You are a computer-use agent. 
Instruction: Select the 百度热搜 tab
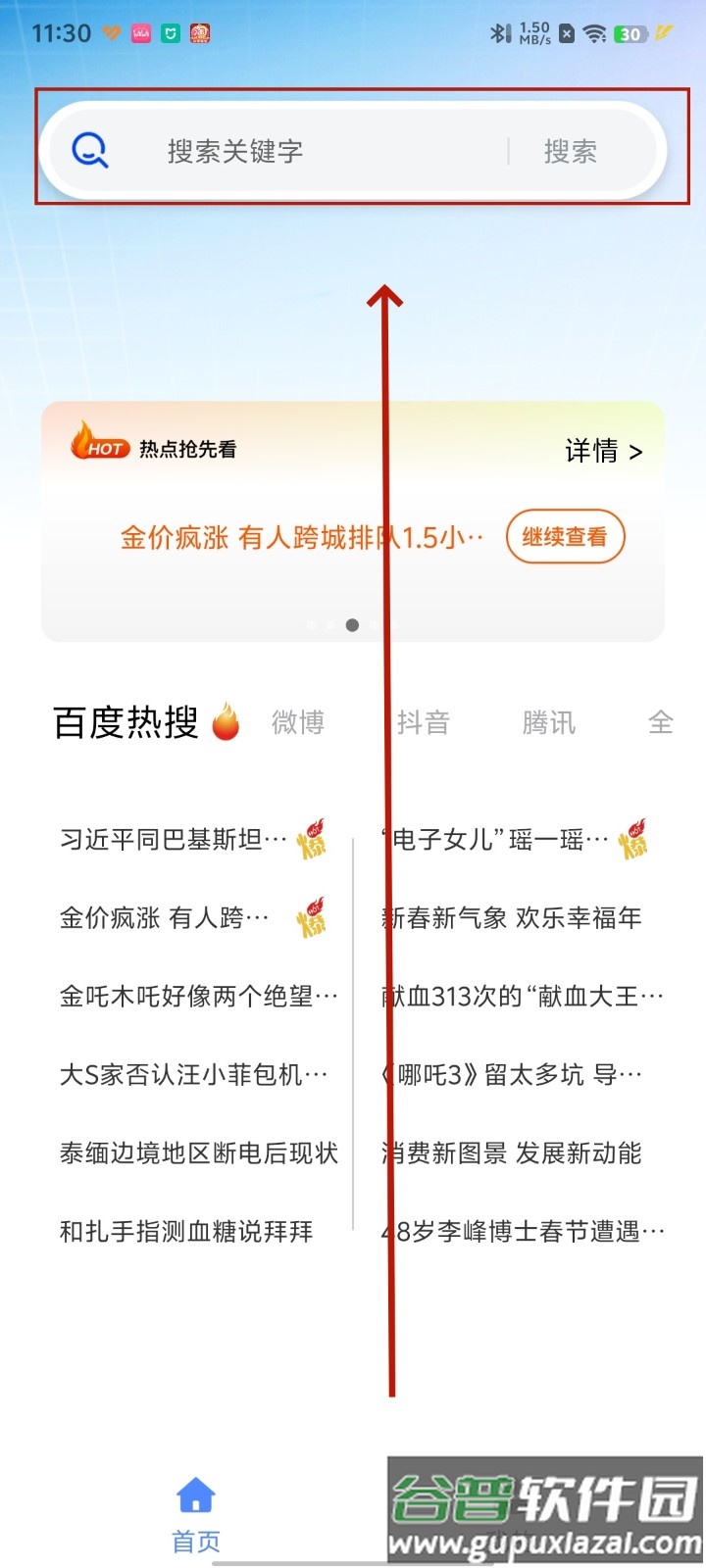pos(127,723)
